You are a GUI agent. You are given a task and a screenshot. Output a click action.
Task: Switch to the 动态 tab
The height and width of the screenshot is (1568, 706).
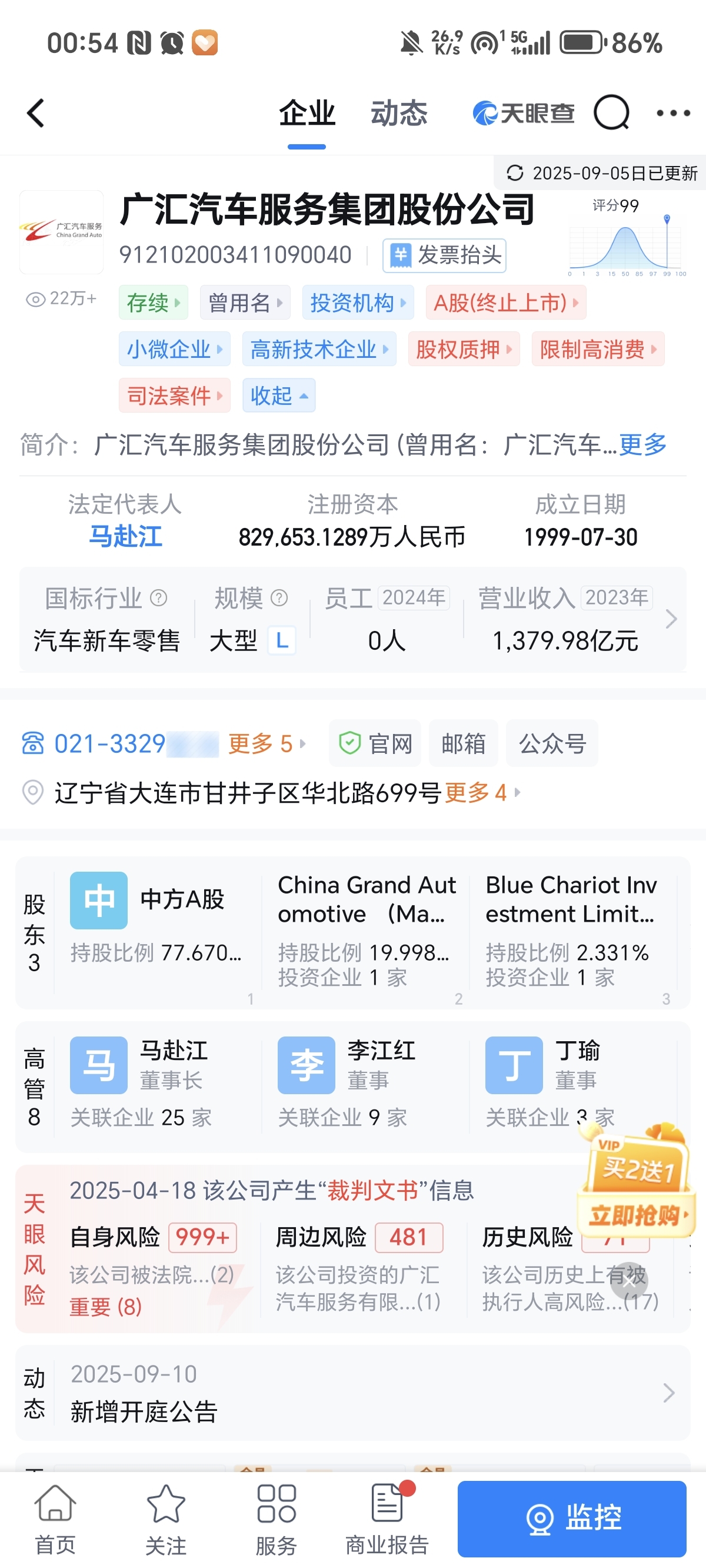pos(399,113)
